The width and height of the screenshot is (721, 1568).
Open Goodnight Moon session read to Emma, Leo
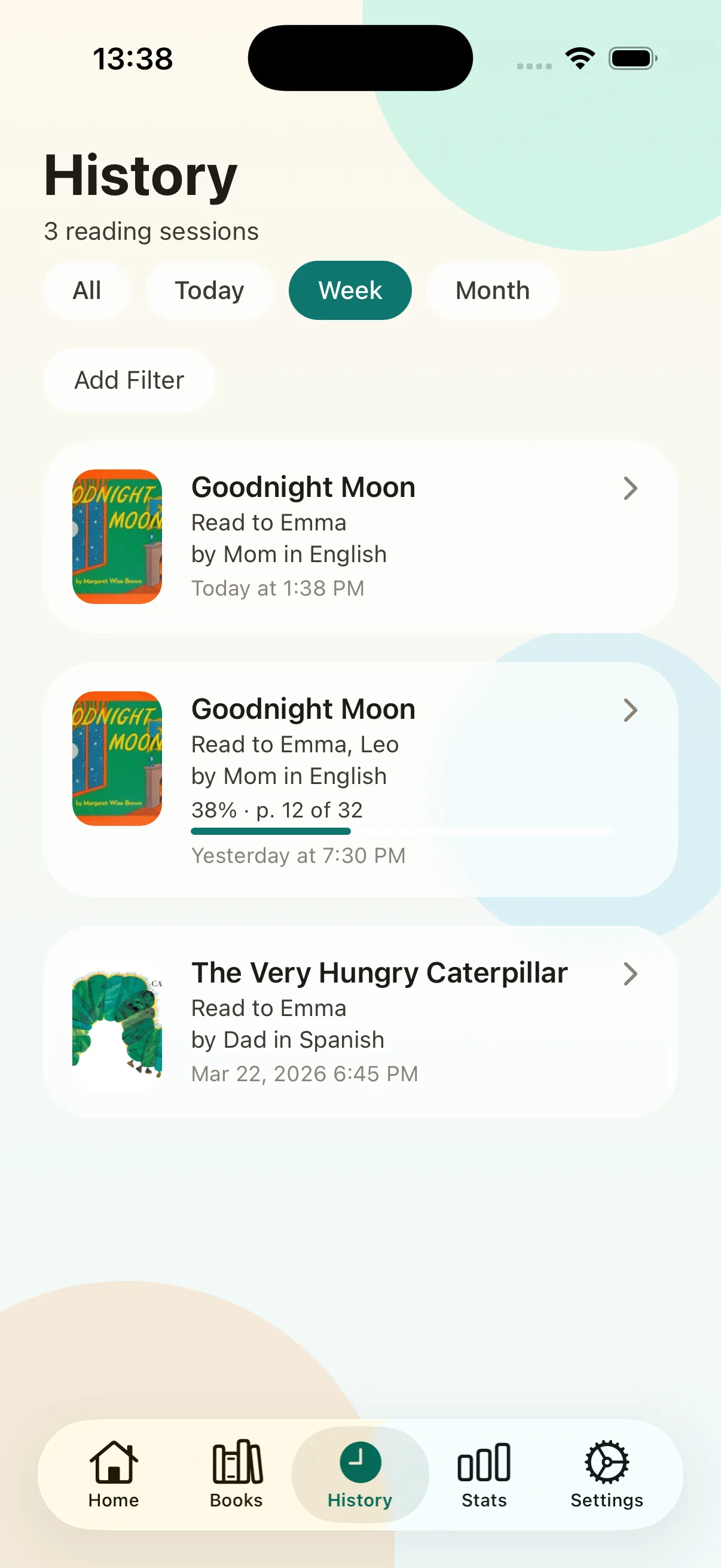(x=360, y=779)
